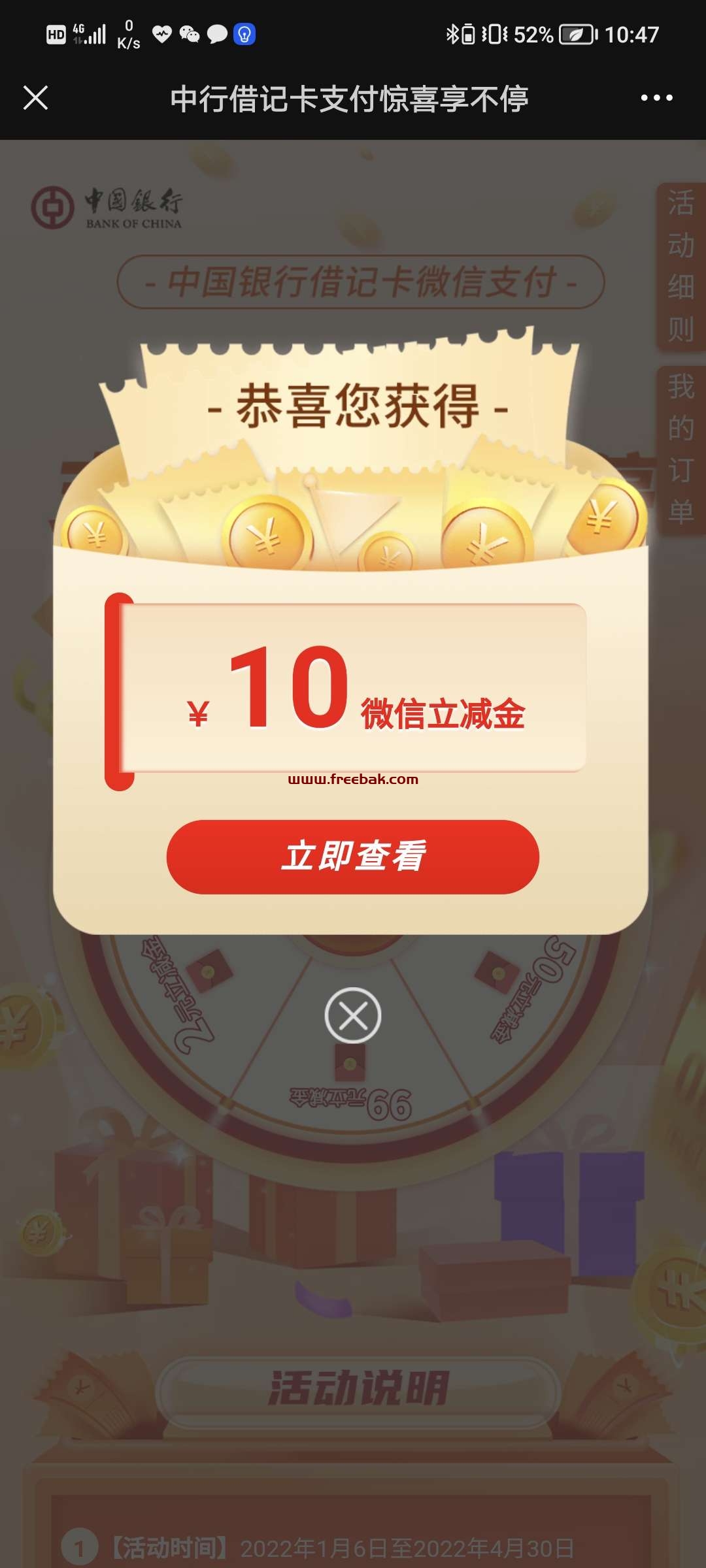Dismiss the reward popup using circled X
This screenshot has height=1568, width=706.
[x=353, y=1015]
